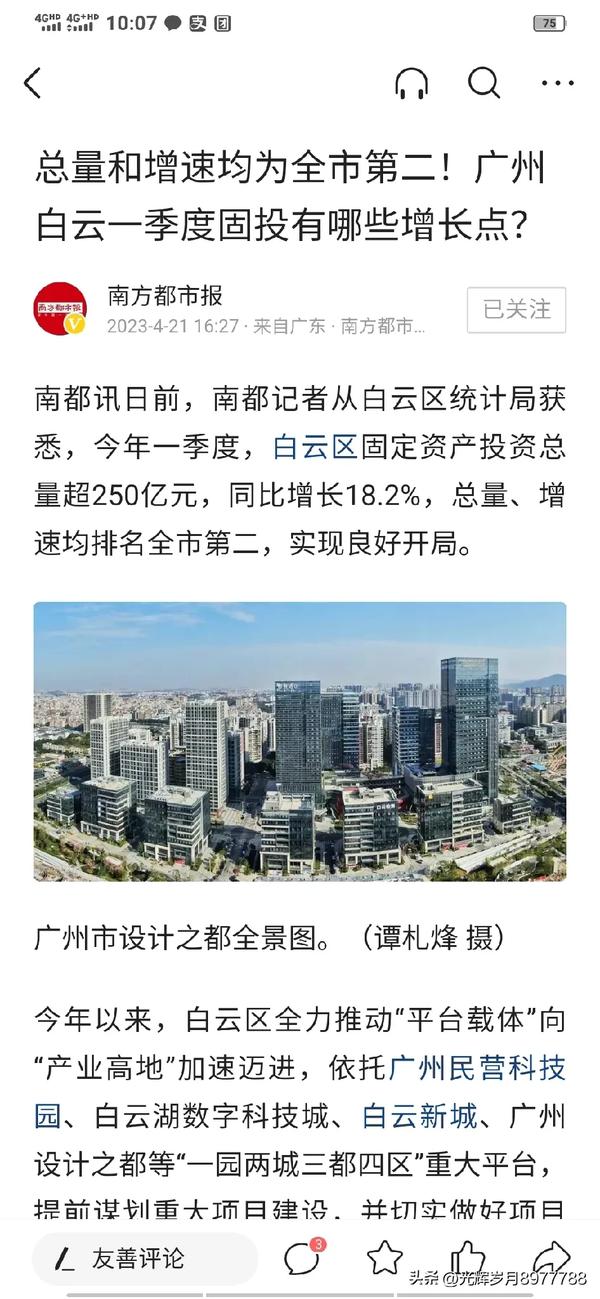This screenshot has width=600, height=1299.
Task: View the 广州市设计之都 panorama photo
Action: click(x=300, y=741)
